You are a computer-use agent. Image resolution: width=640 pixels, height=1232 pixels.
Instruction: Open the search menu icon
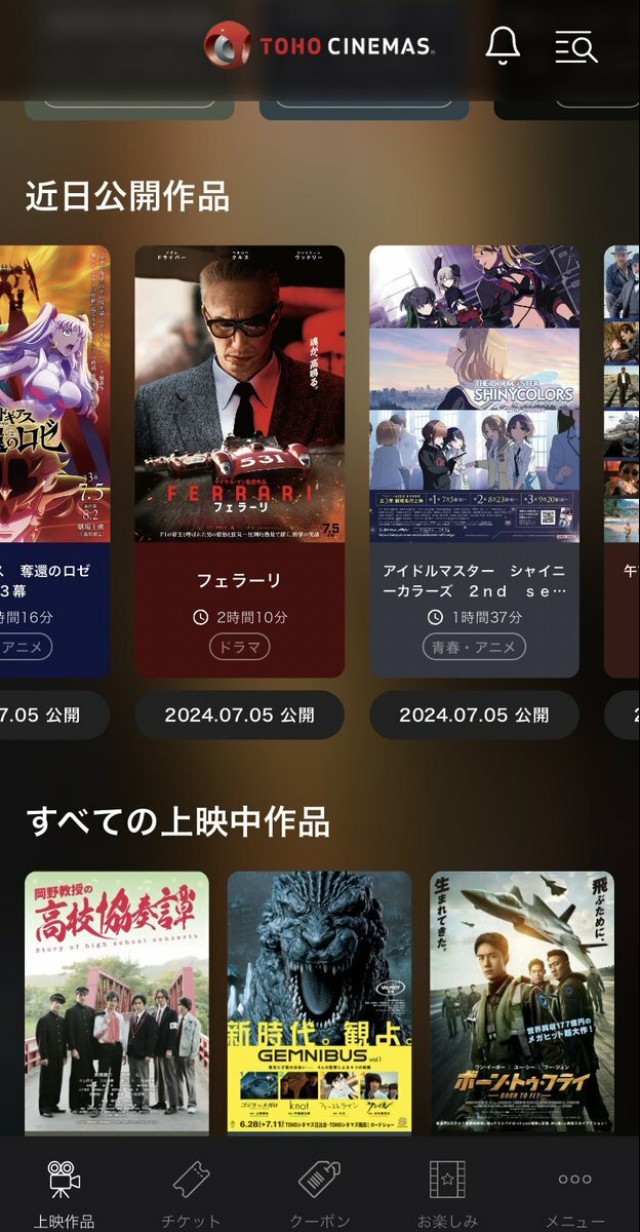pyautogui.click(x=575, y=46)
